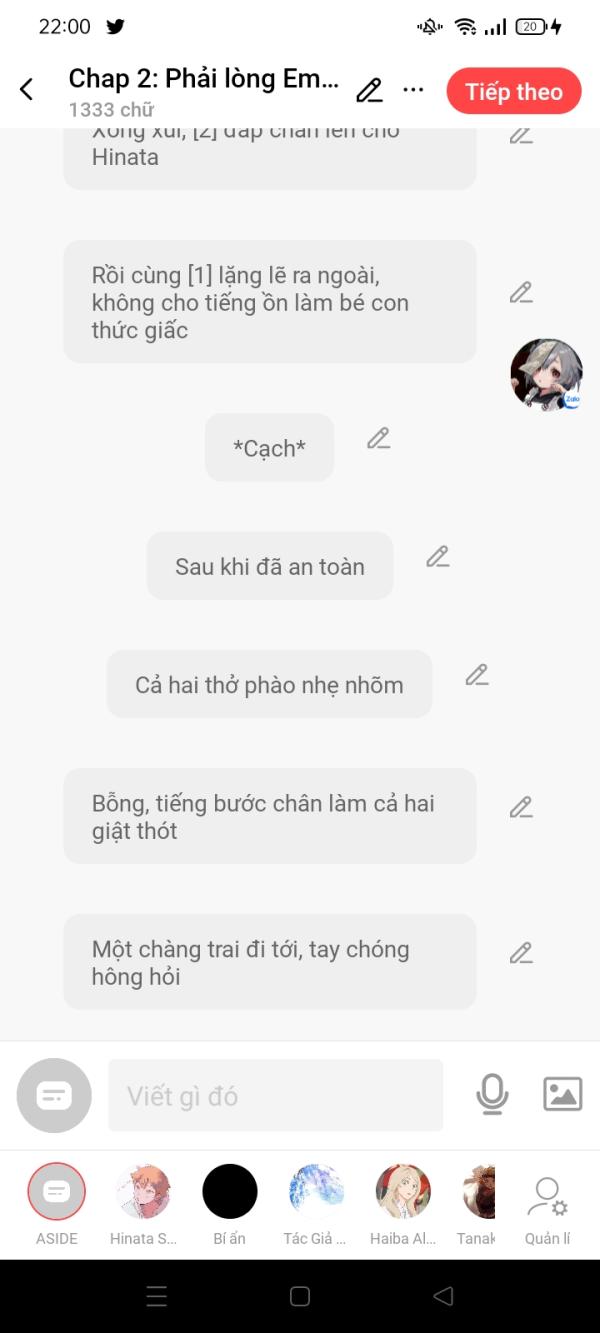Viewport: 600px width, 1333px height.
Task: Edit the chapter title with the pencil icon
Action: (369, 91)
